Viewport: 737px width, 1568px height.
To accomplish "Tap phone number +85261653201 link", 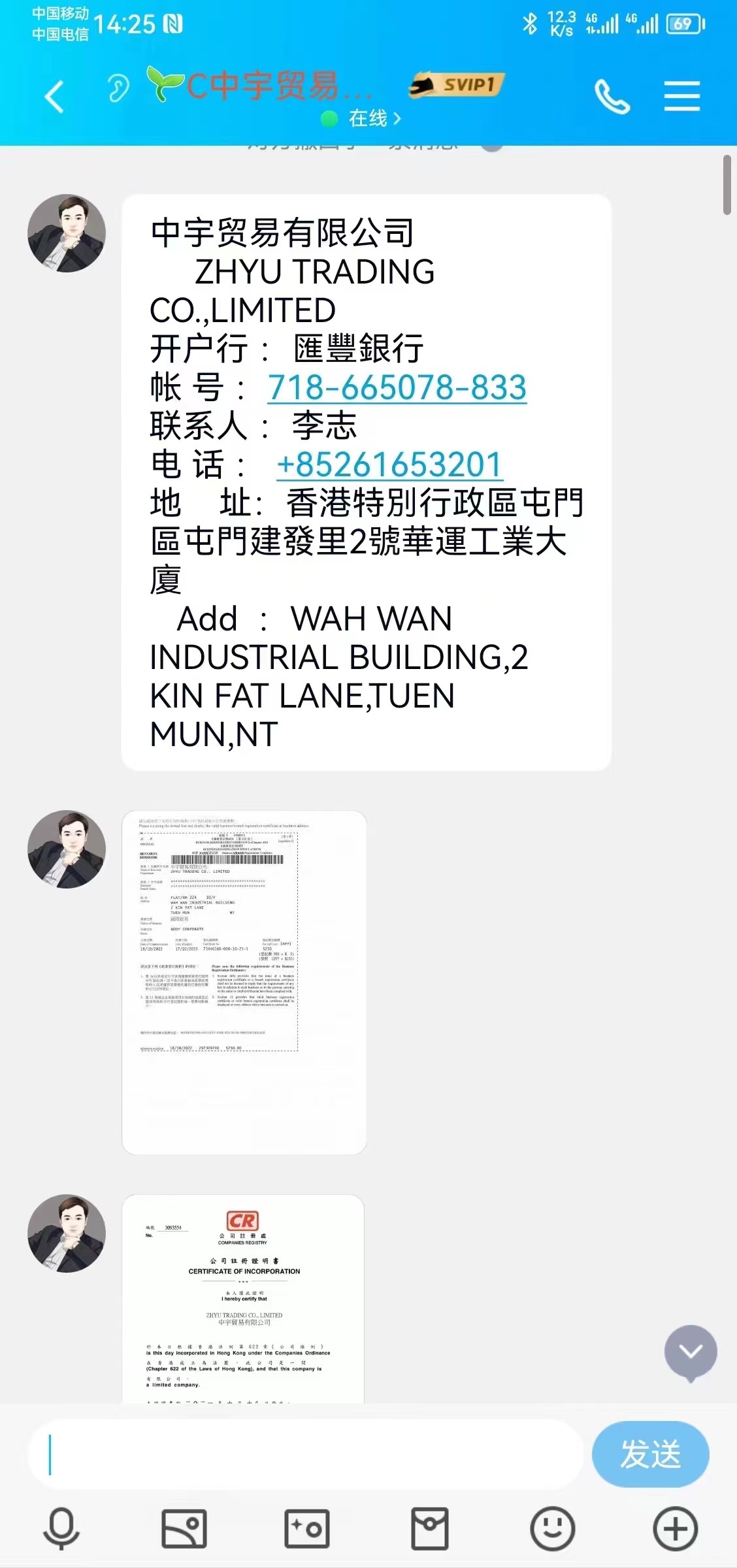I will 389,465.
